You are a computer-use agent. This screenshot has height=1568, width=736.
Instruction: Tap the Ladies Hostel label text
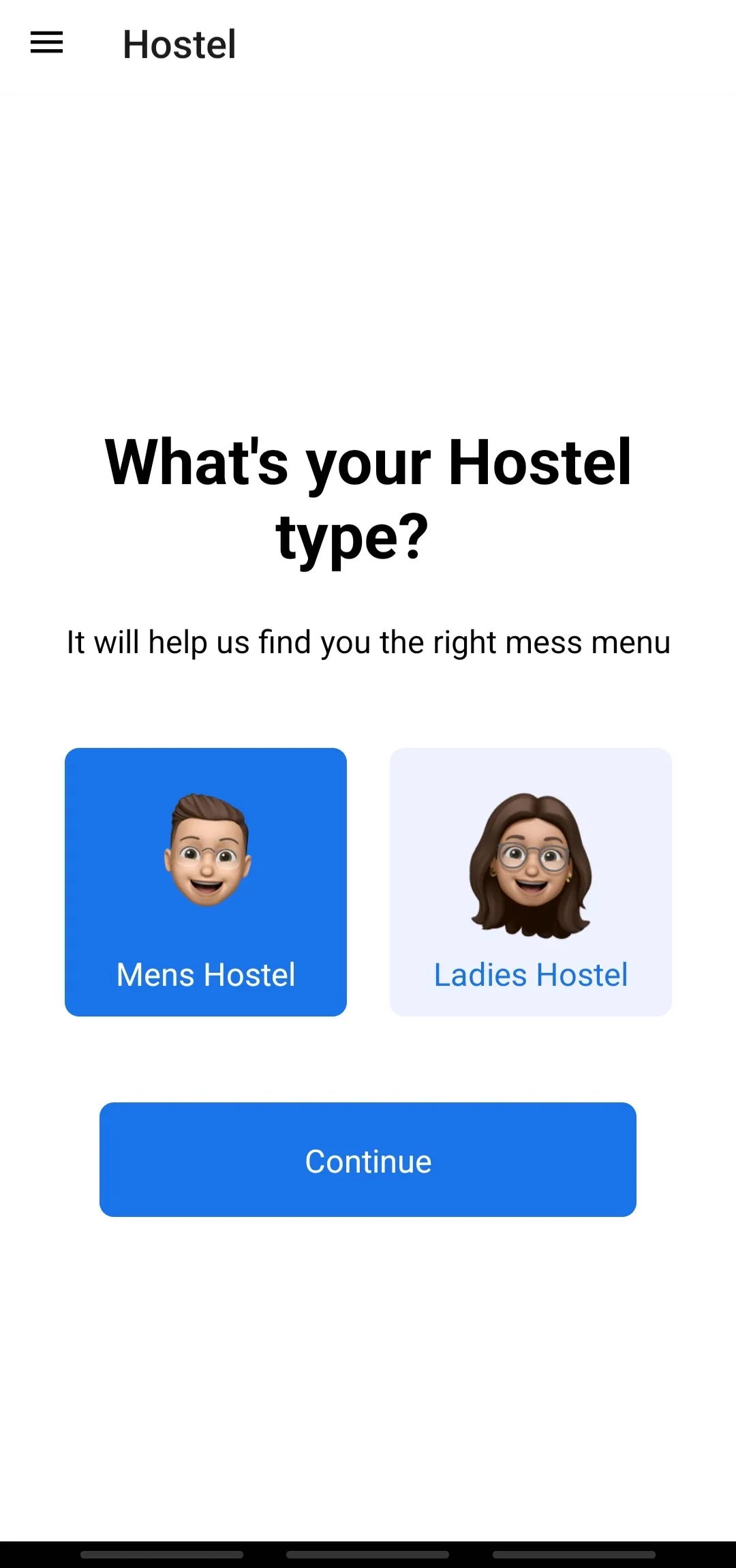tap(530, 974)
